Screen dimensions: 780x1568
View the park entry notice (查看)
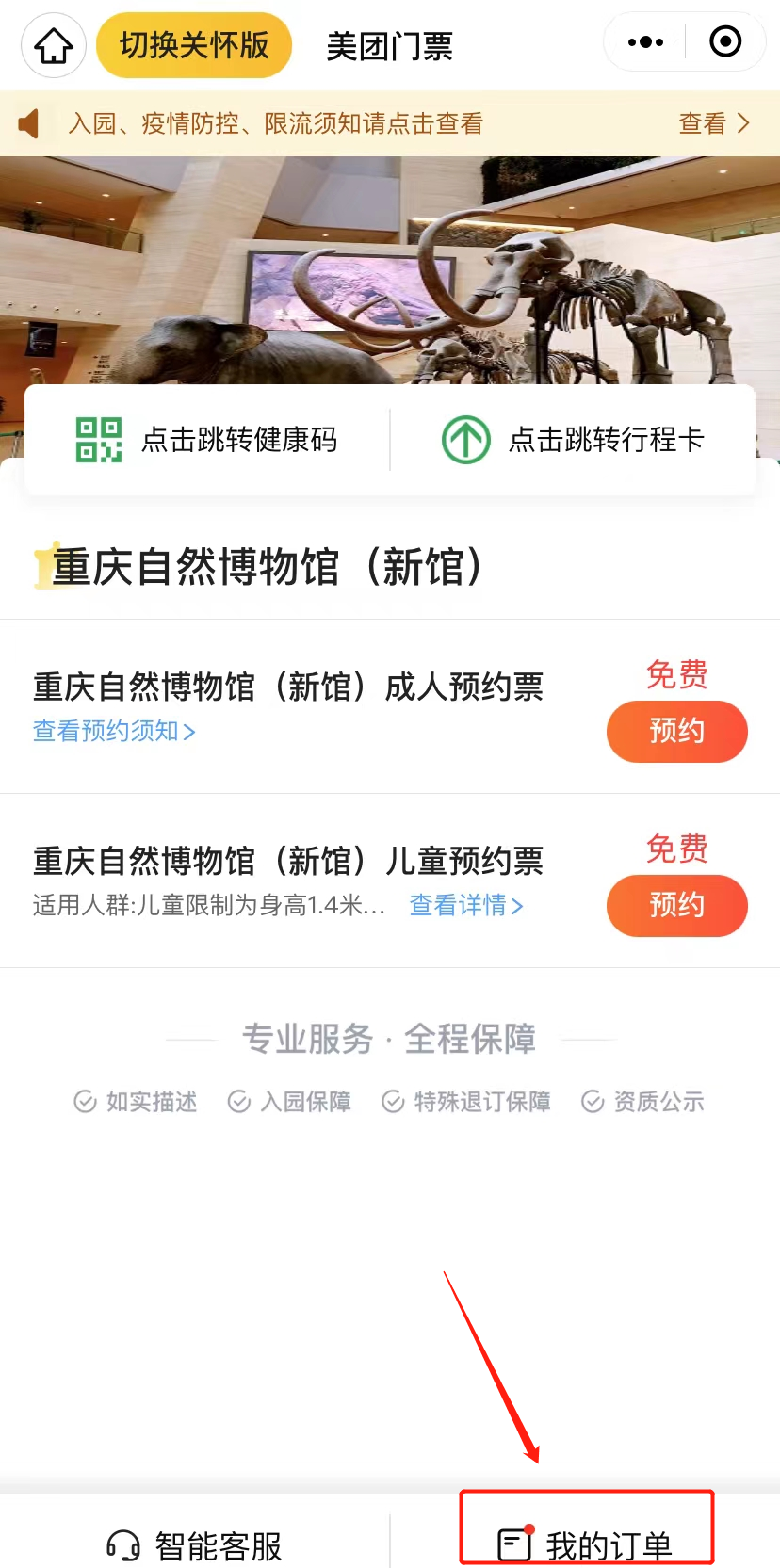coord(714,123)
